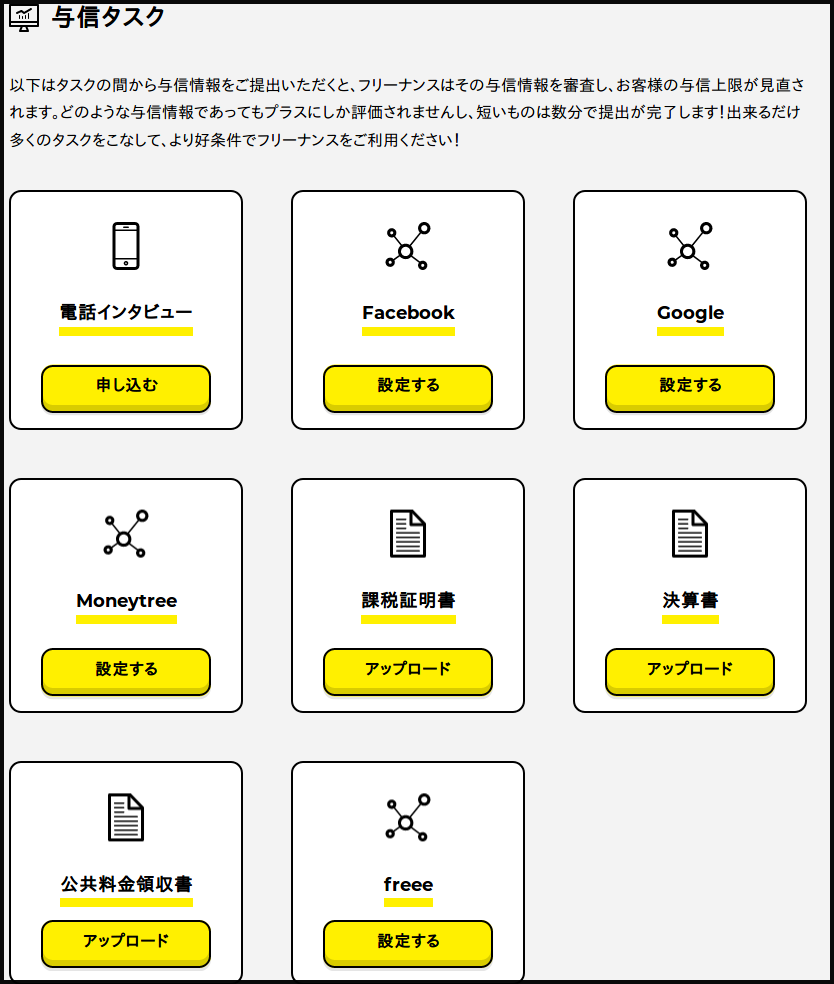This screenshot has width=834, height=984.
Task: Tap 設定する under Facebook
Action: pyautogui.click(x=408, y=386)
